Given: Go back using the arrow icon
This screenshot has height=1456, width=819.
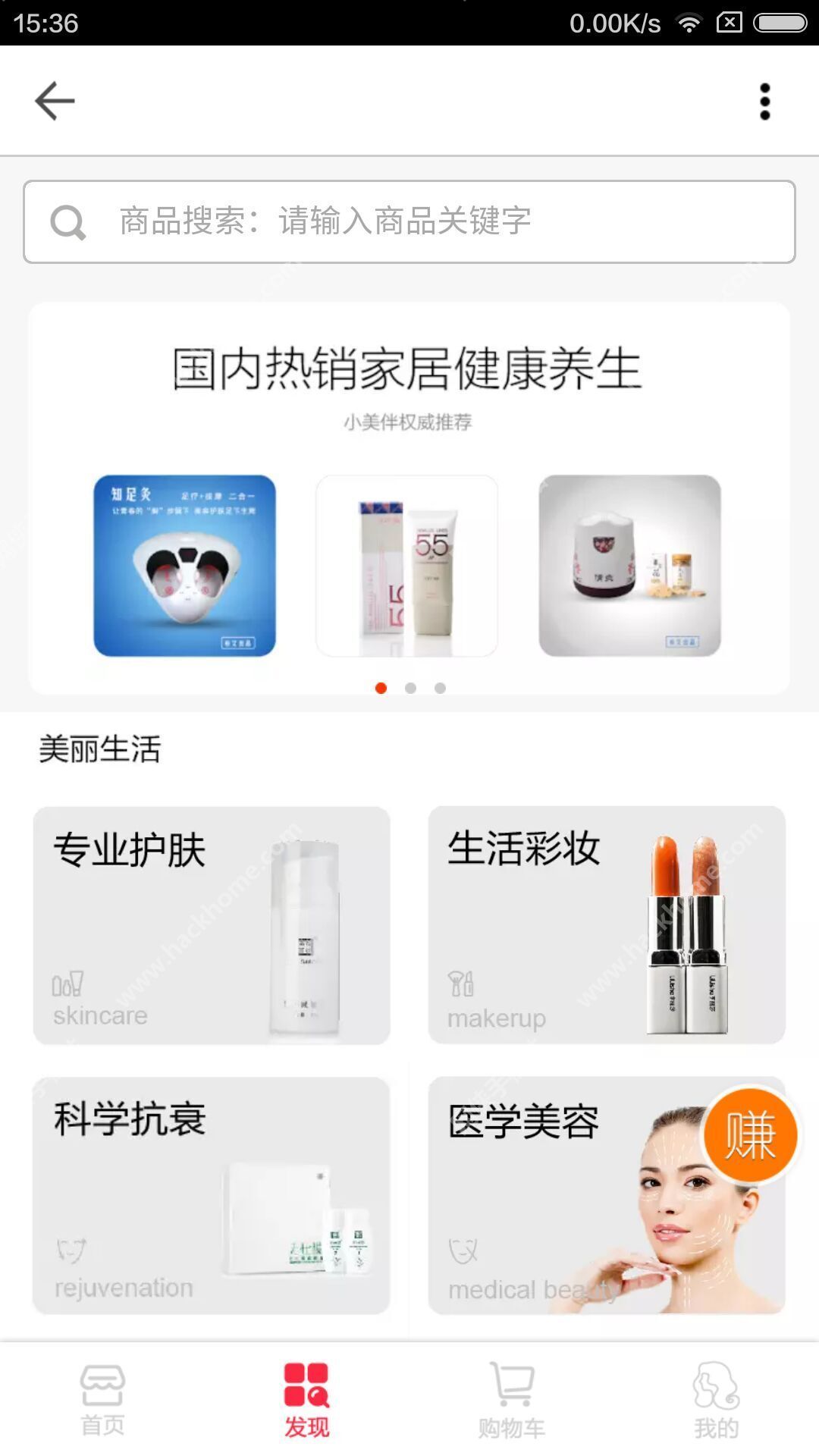Looking at the screenshot, I should coord(55,101).
